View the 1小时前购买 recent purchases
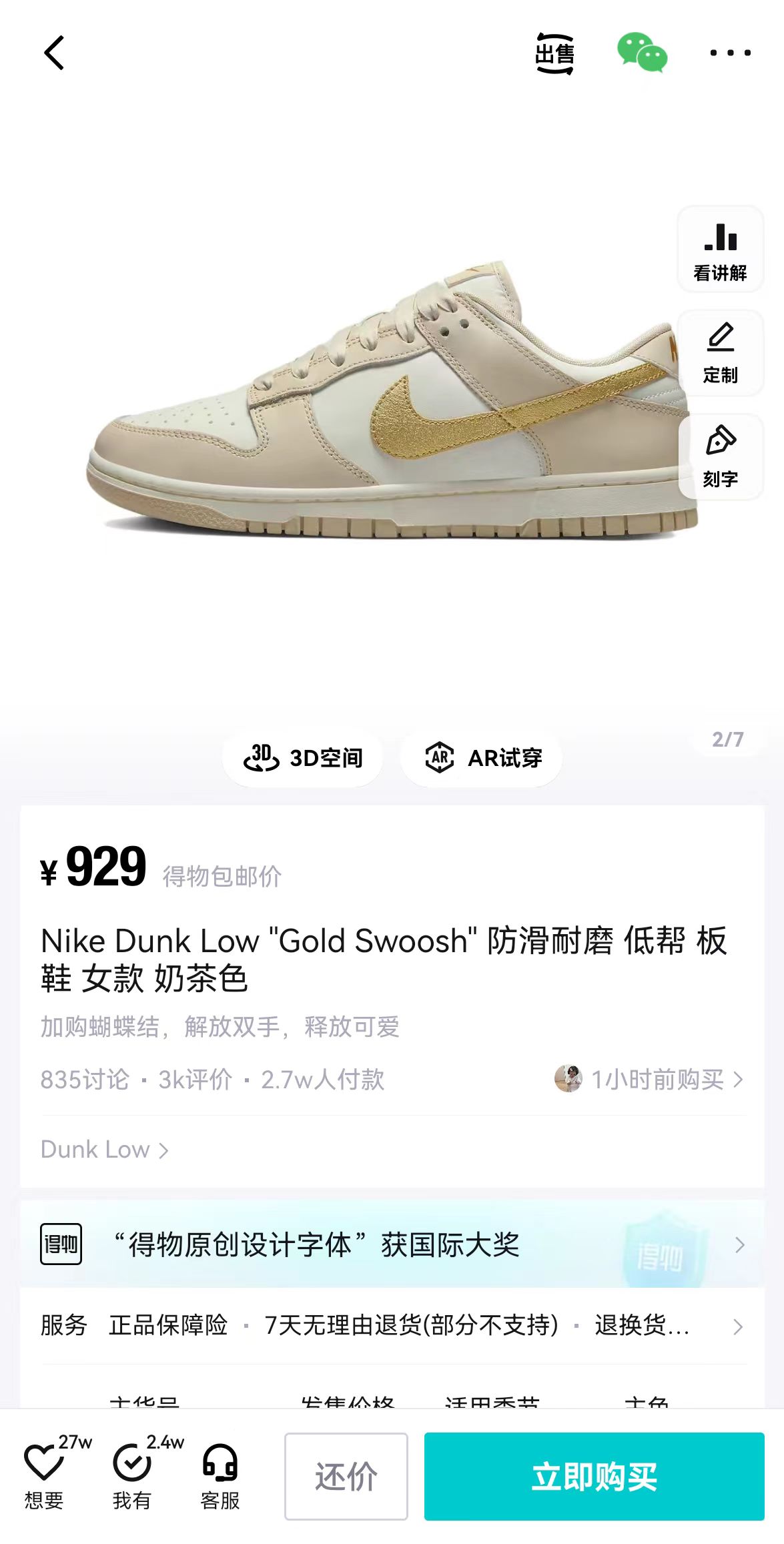The height and width of the screenshot is (1544, 784). [x=649, y=1079]
